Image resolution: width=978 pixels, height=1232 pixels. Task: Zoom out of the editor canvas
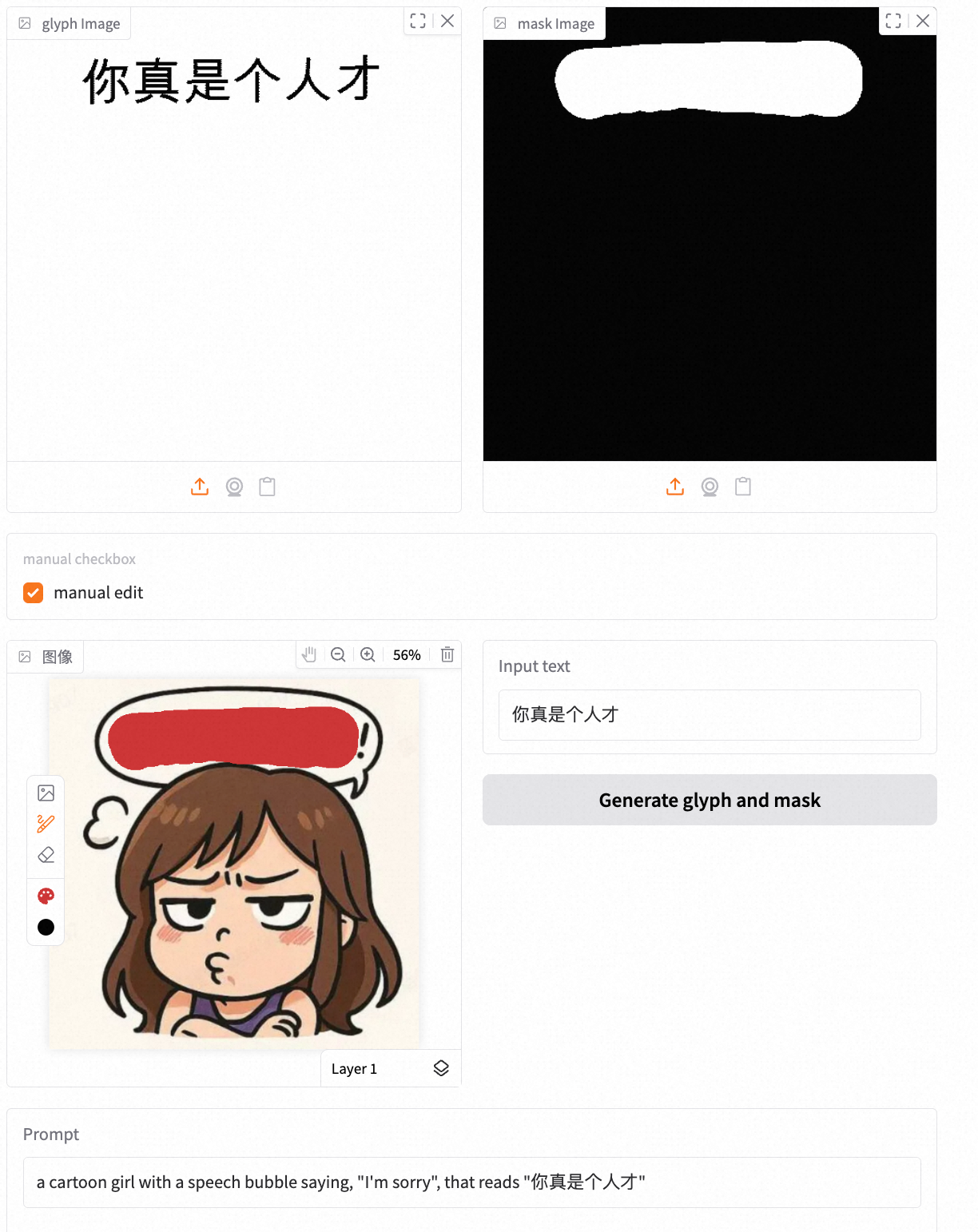click(338, 655)
